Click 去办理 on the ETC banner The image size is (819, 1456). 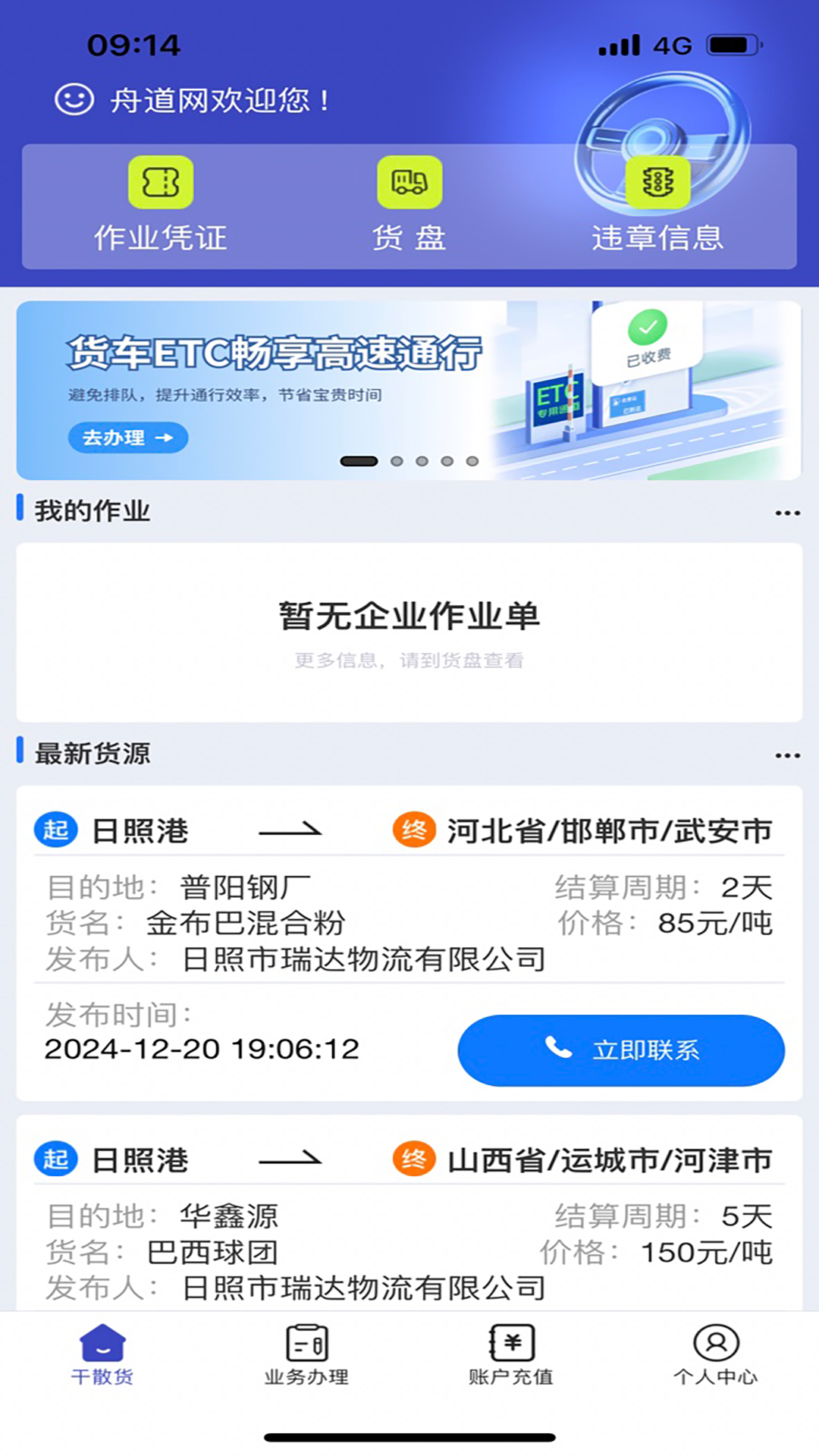tap(127, 438)
